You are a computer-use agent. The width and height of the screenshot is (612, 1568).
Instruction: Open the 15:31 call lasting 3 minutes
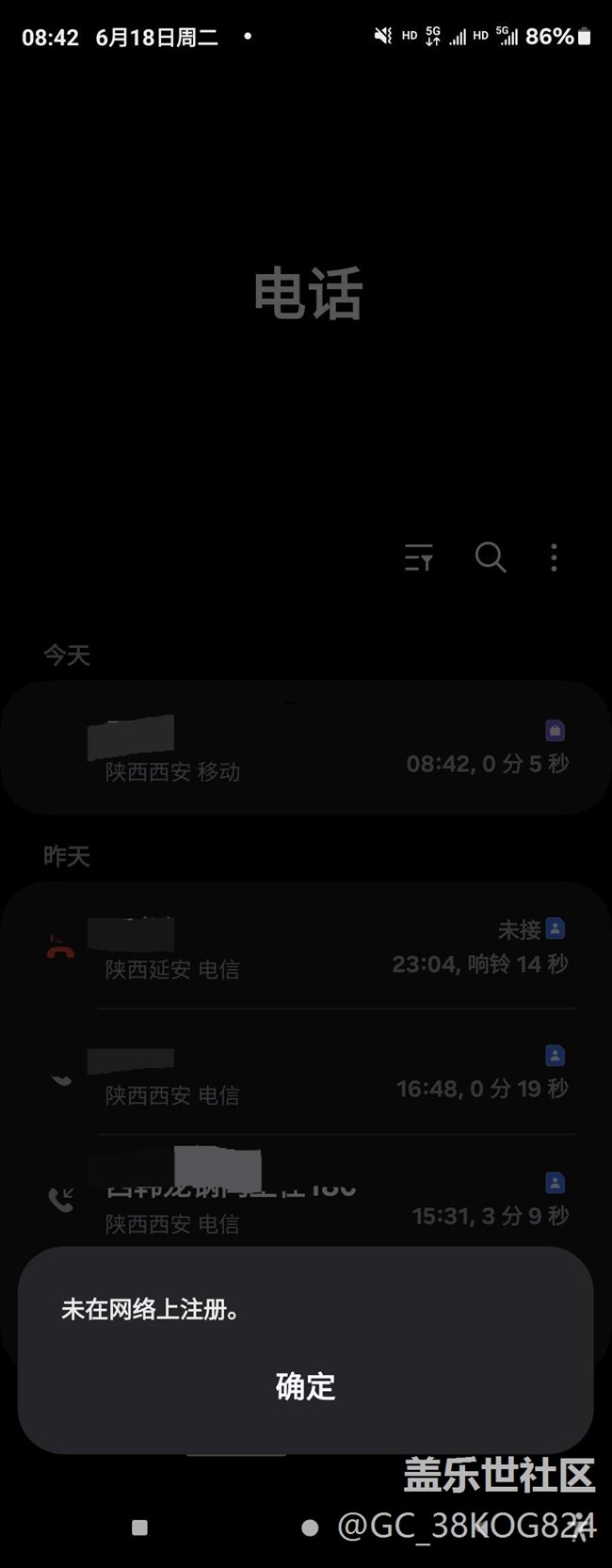pyautogui.click(x=305, y=1201)
